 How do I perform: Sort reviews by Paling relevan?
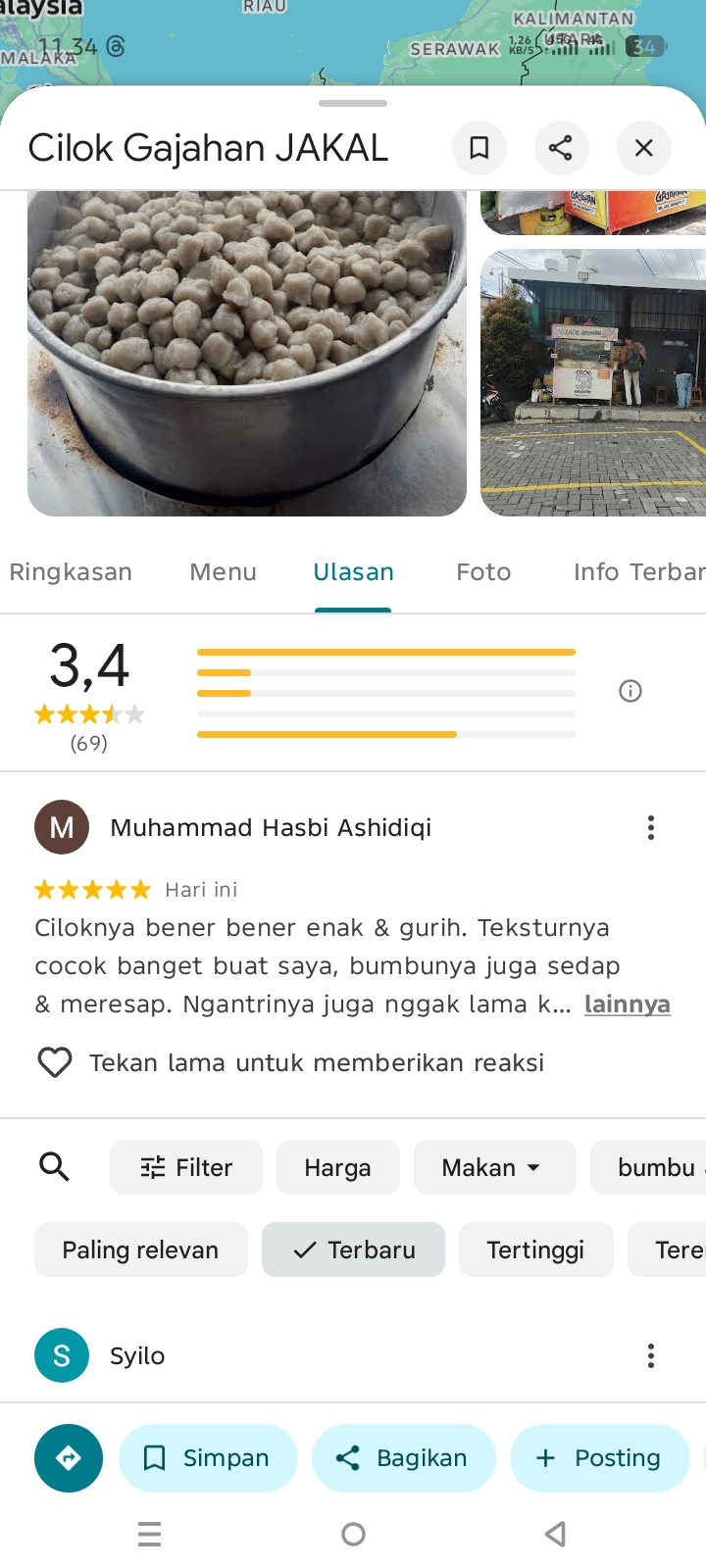(x=140, y=1249)
